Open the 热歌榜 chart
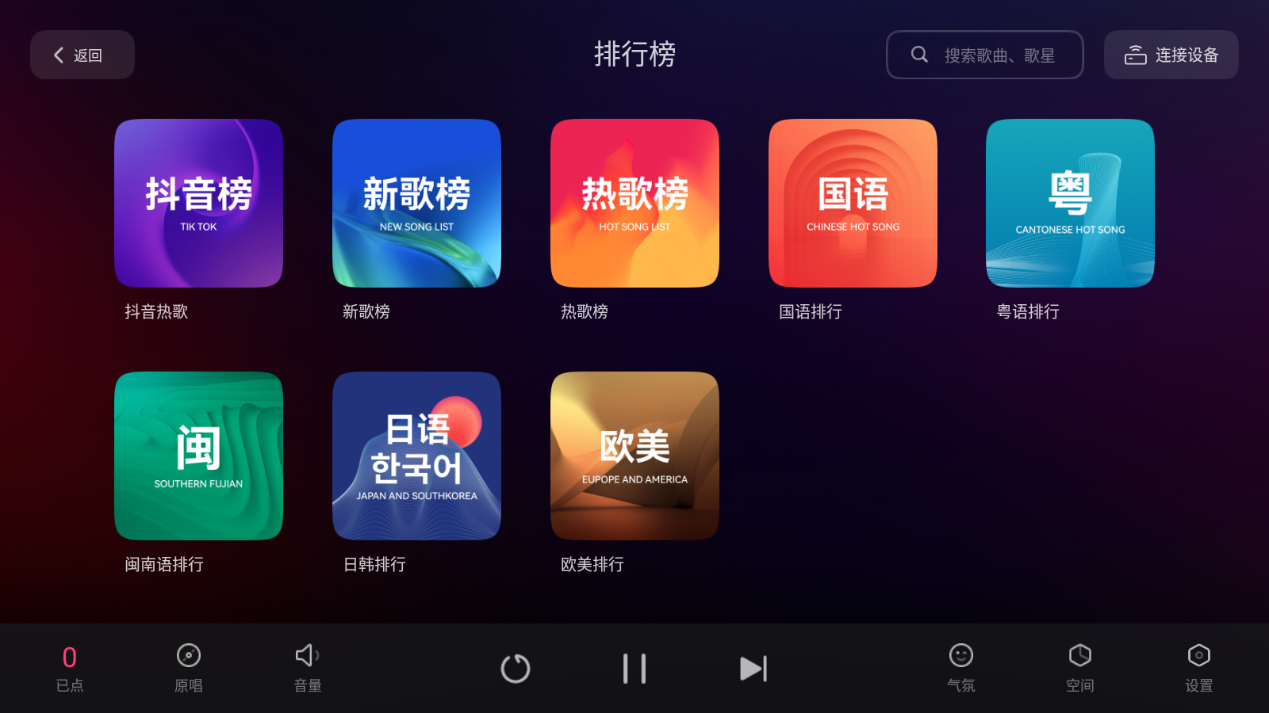 [x=634, y=204]
